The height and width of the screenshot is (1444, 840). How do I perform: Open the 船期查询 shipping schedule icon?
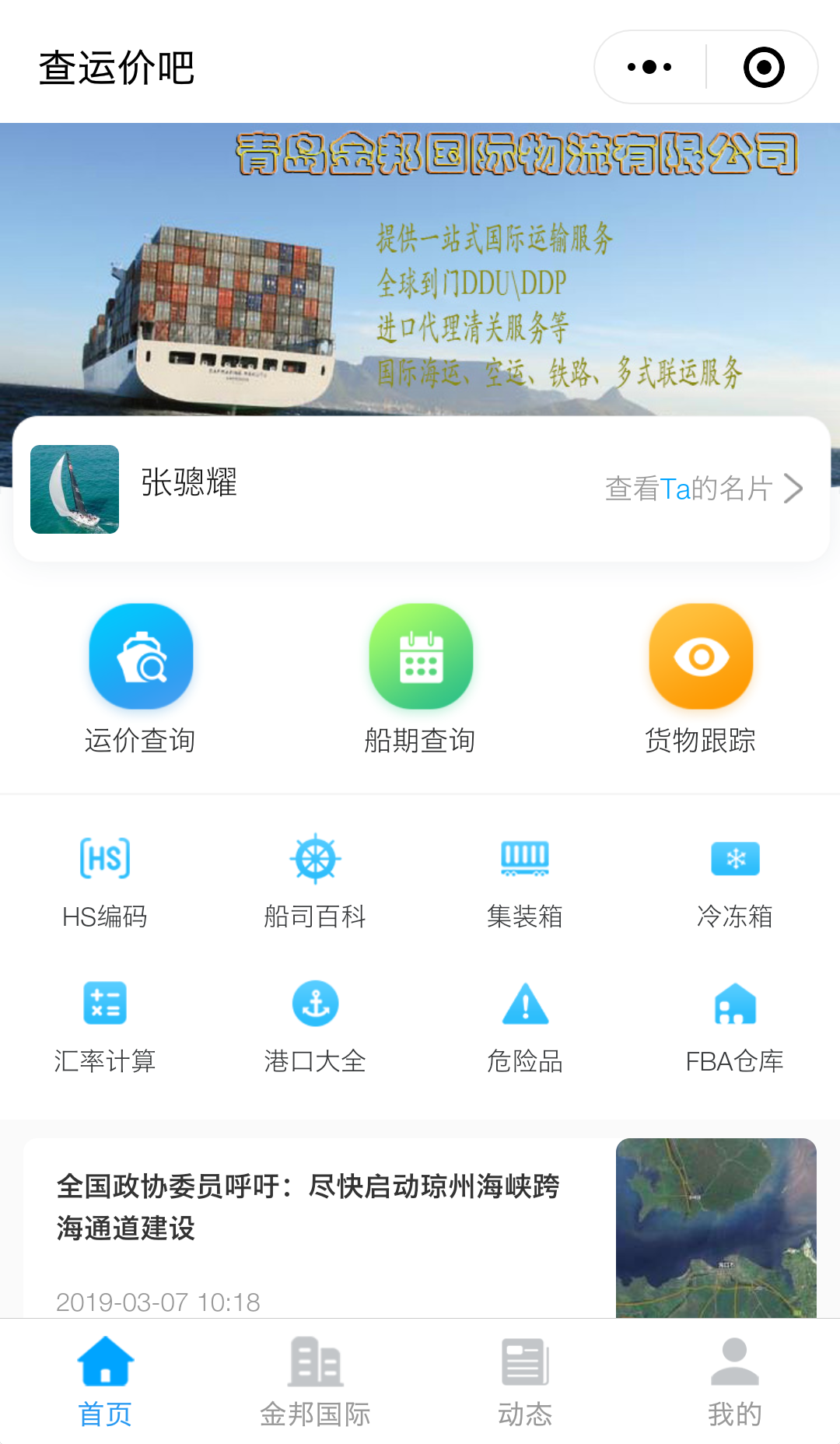coord(420,656)
